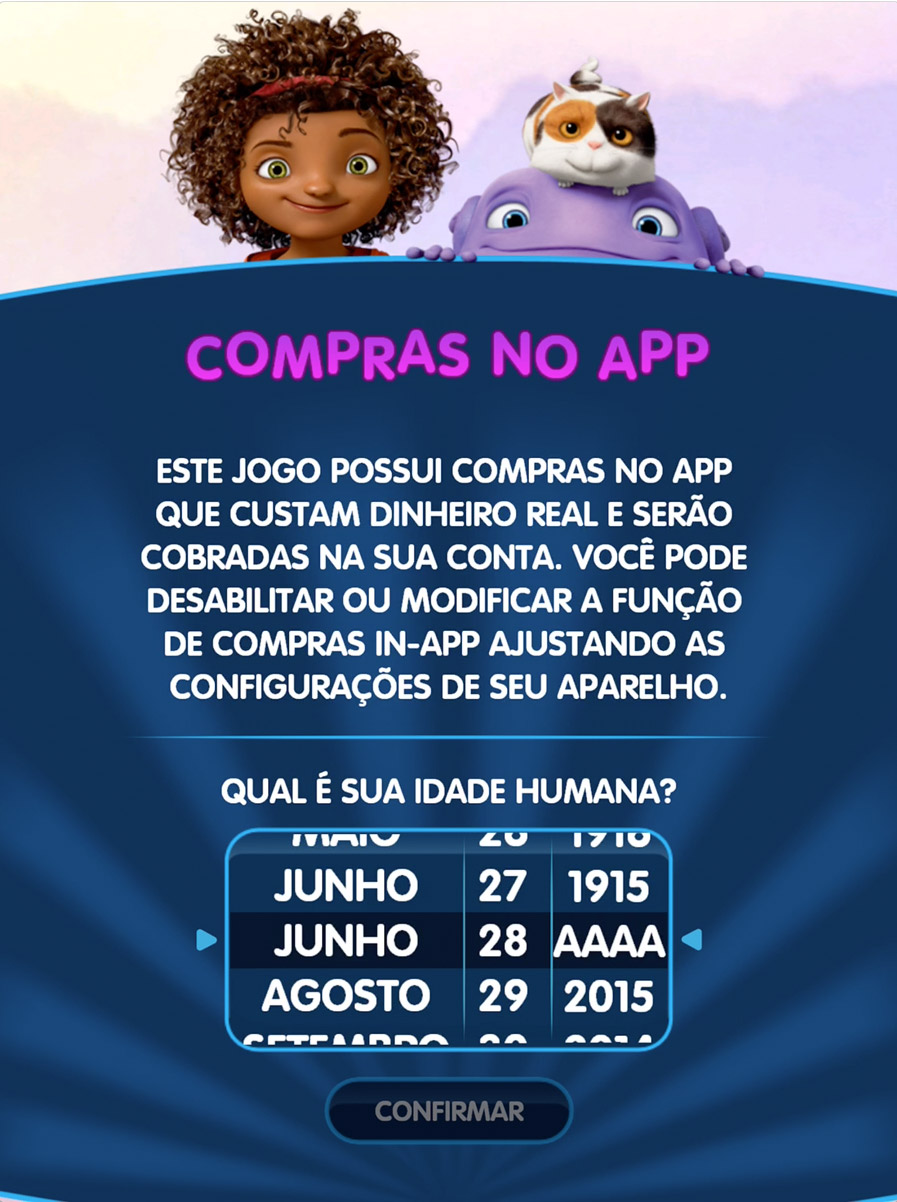
Task: Select the year 1915 in the picker
Action: (607, 887)
